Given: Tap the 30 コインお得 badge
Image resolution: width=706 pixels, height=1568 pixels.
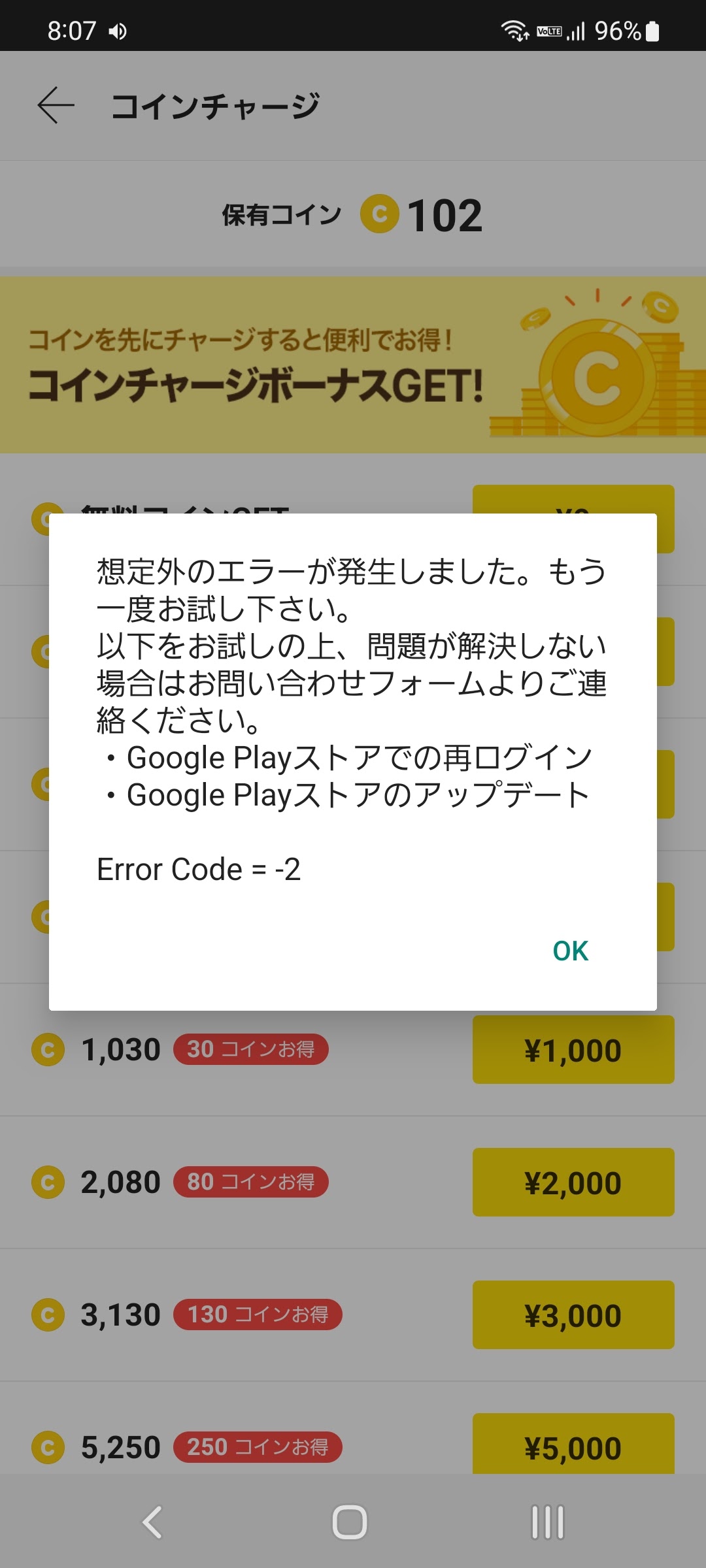Looking at the screenshot, I should point(252,1049).
